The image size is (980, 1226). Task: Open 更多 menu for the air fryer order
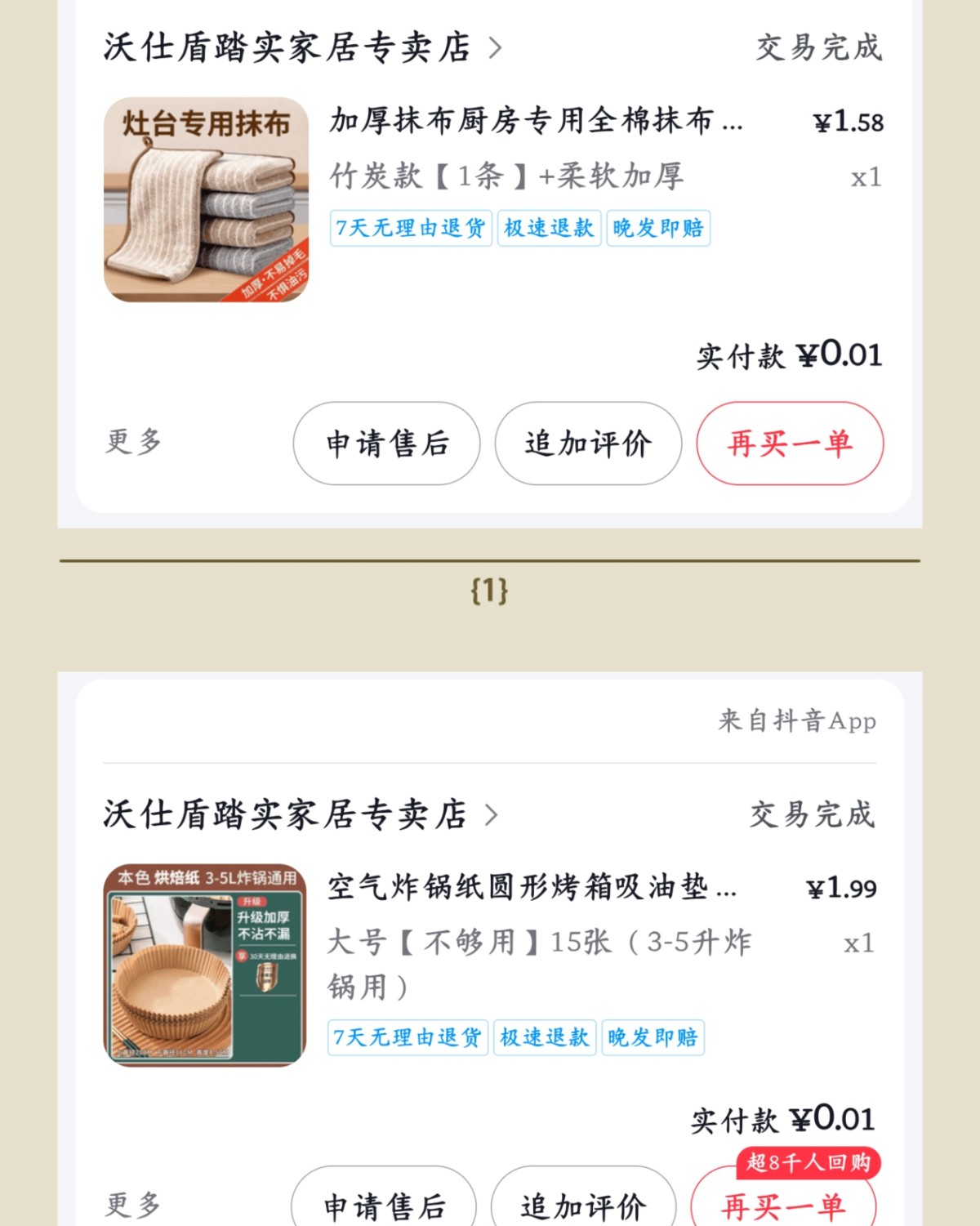131,1205
